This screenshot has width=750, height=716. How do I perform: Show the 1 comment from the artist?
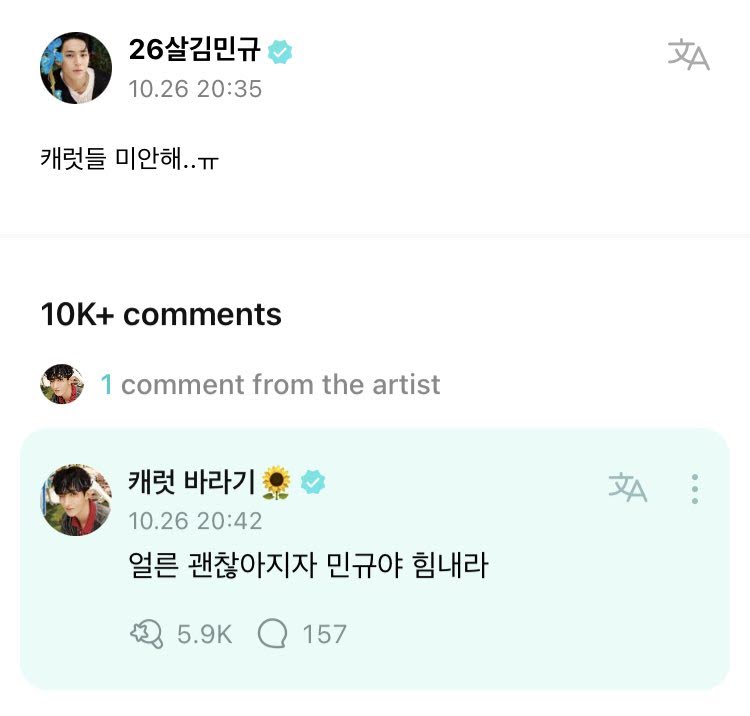click(x=270, y=384)
